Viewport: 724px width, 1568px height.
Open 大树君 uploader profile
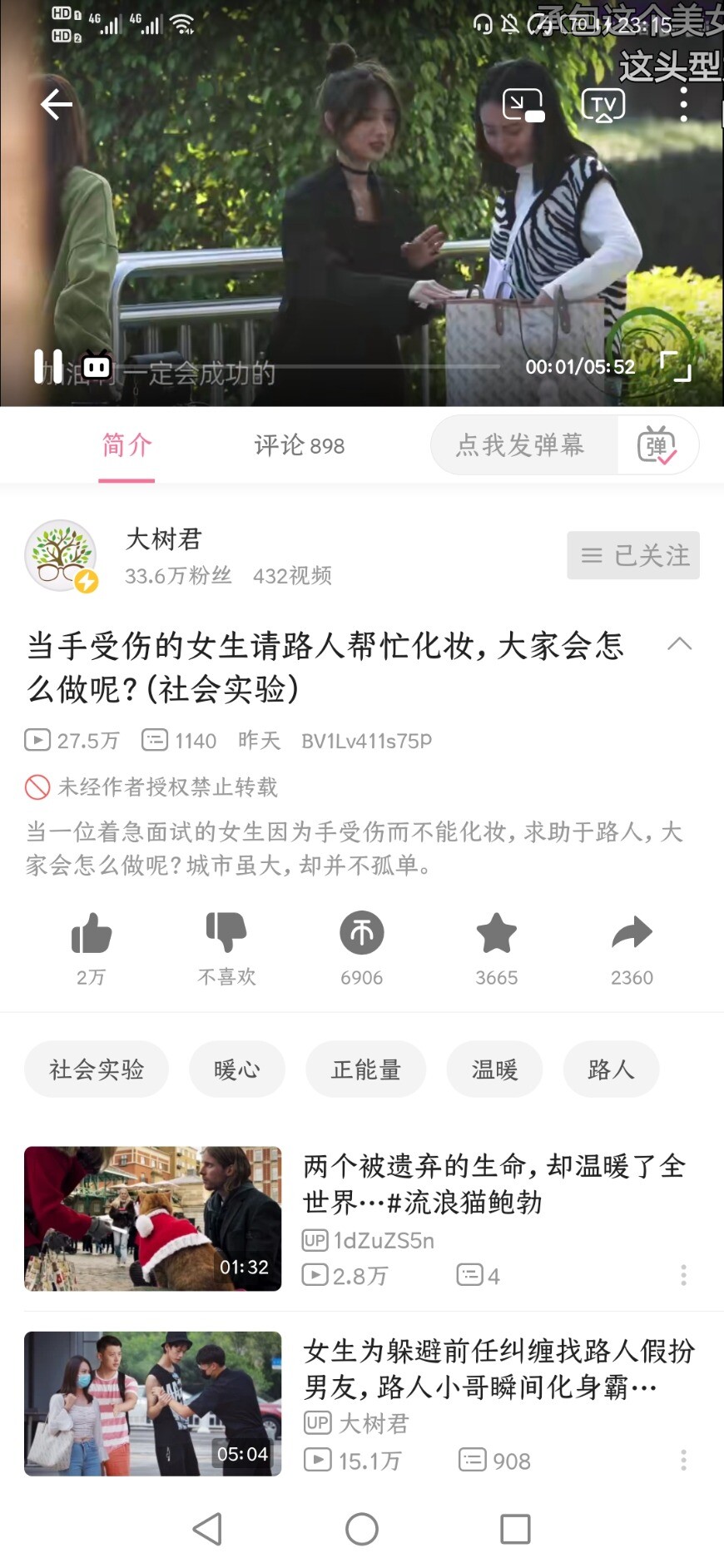pos(62,555)
